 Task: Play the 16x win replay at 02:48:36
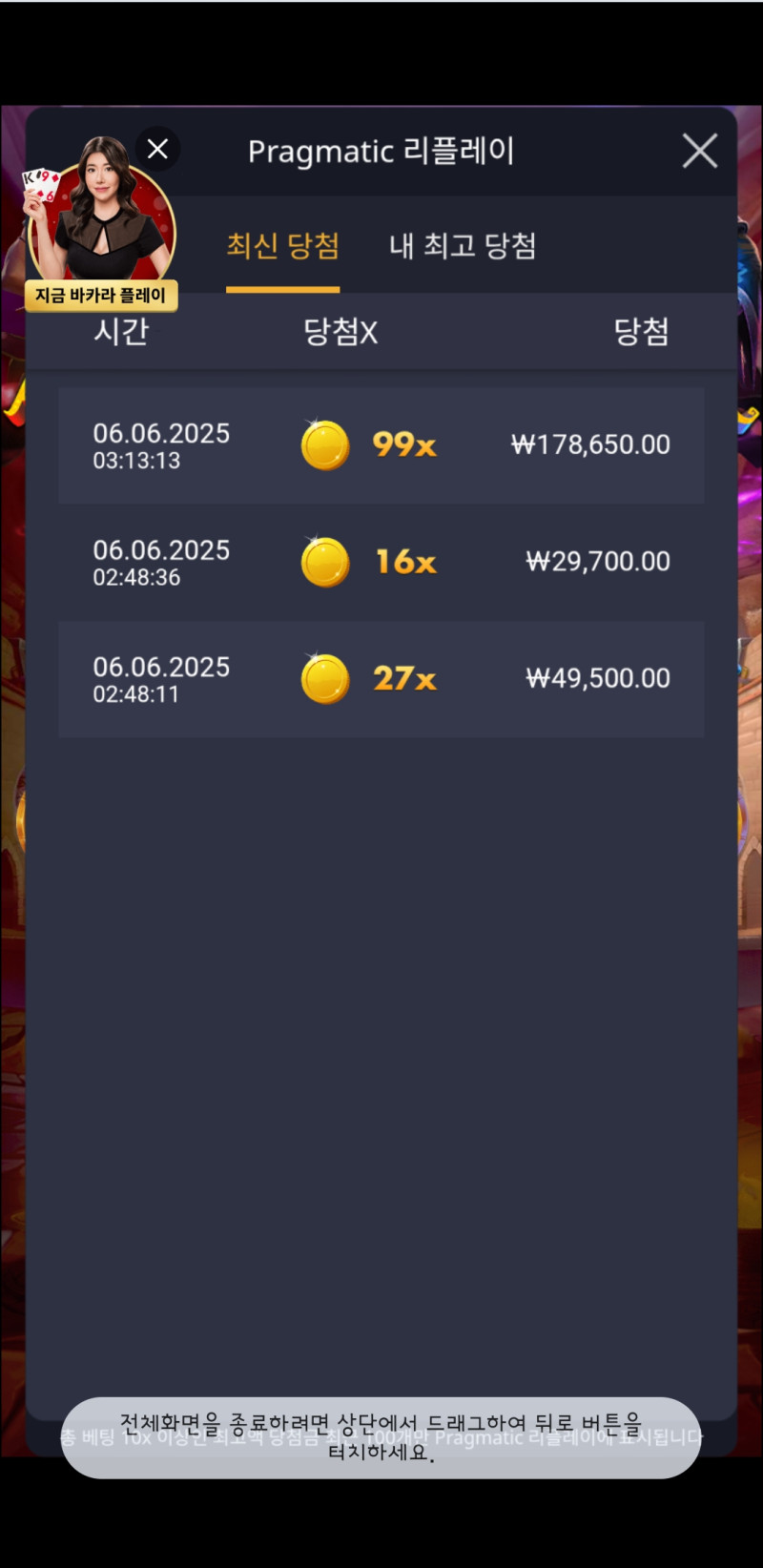(381, 562)
